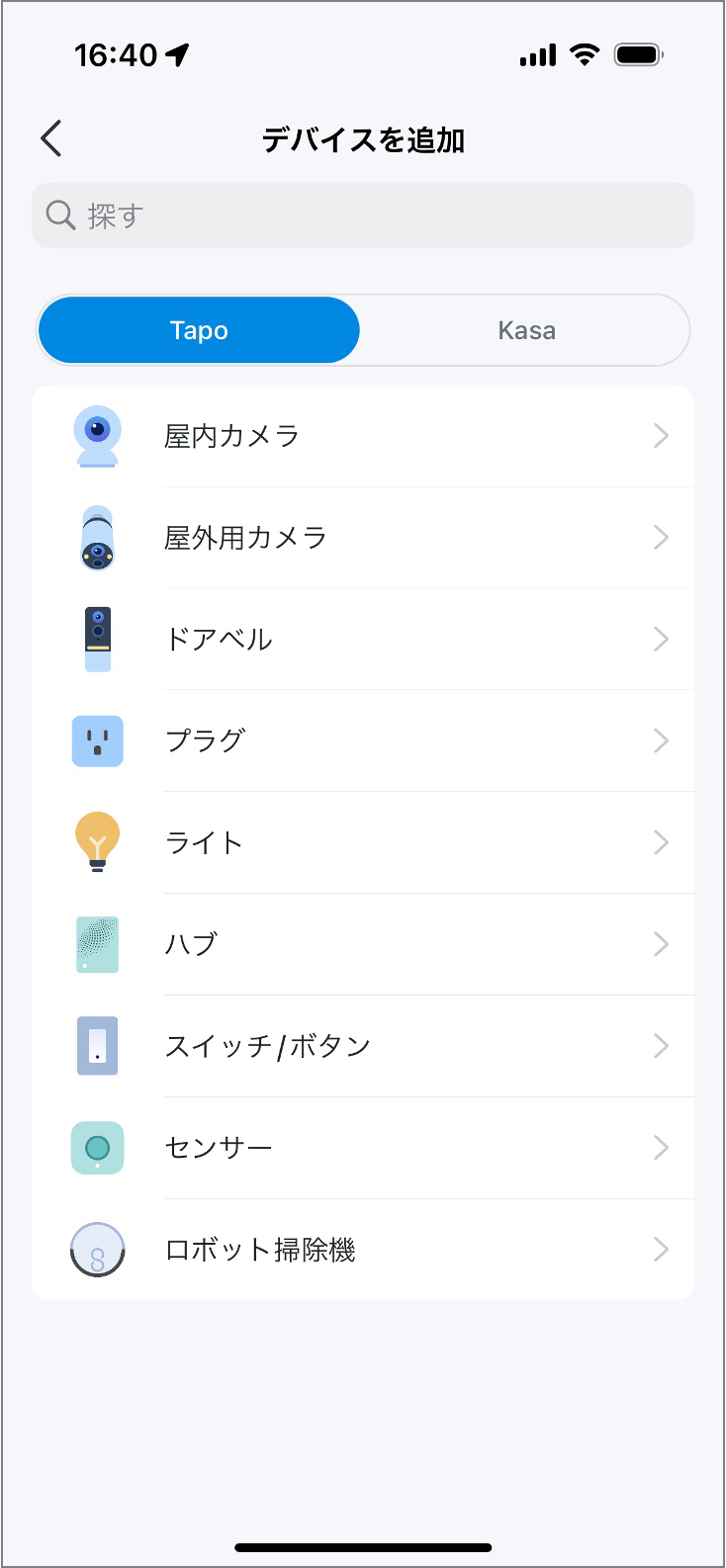The height and width of the screenshot is (1568, 726).
Task: Open the ドアベル row
Action: coord(363,640)
